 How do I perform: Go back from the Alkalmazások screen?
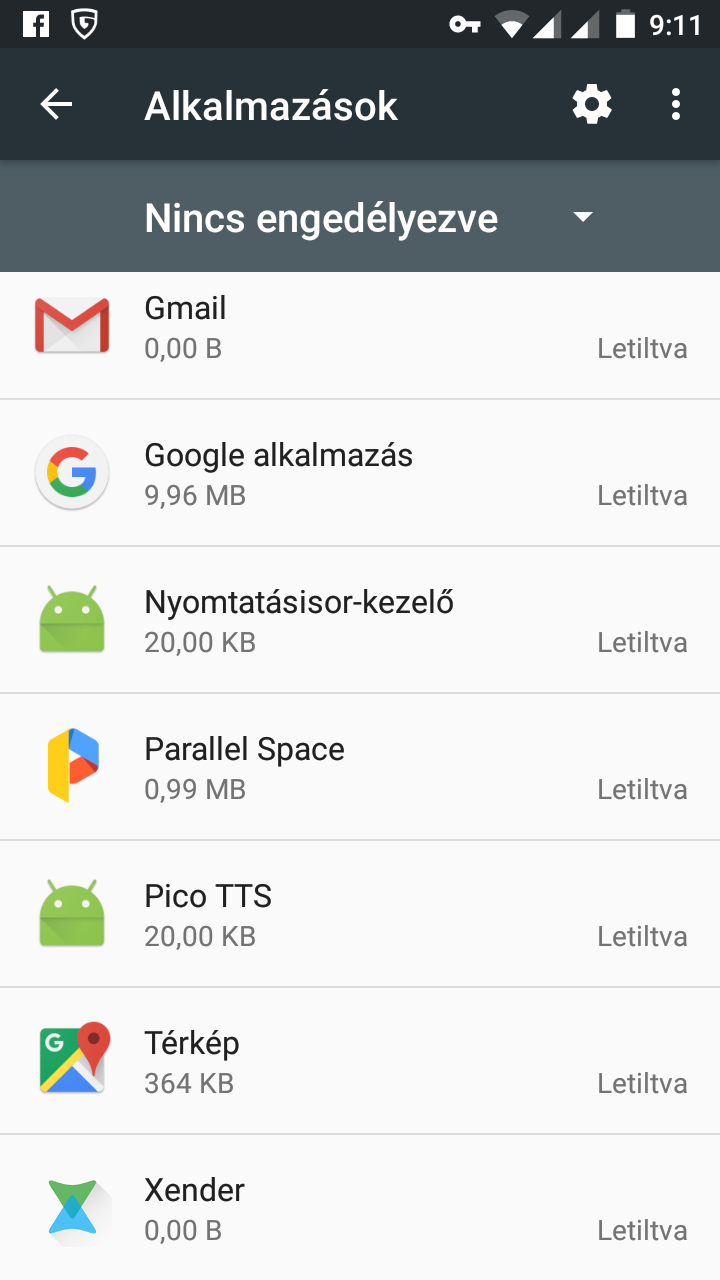tap(56, 105)
